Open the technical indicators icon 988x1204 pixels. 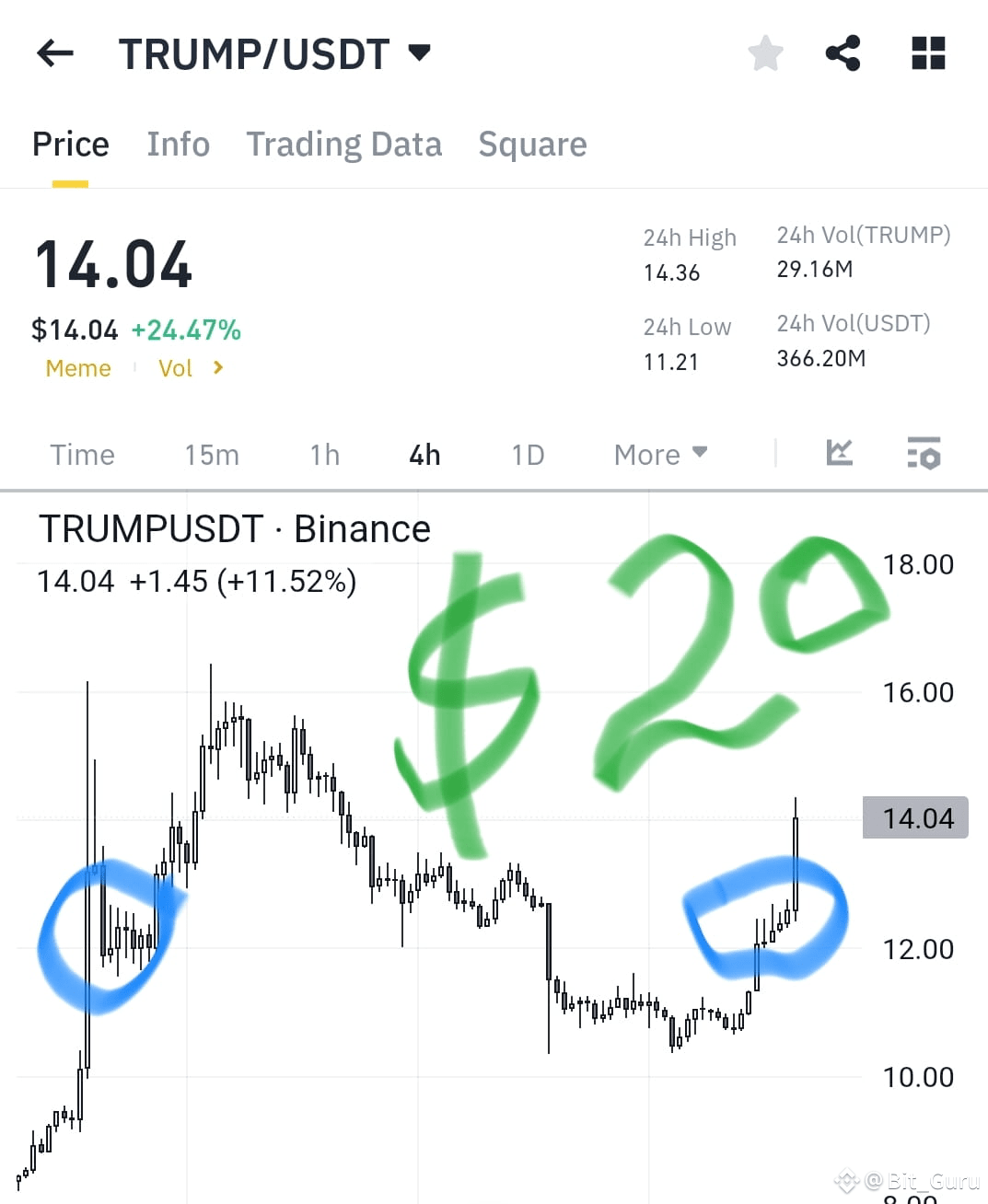924,454
